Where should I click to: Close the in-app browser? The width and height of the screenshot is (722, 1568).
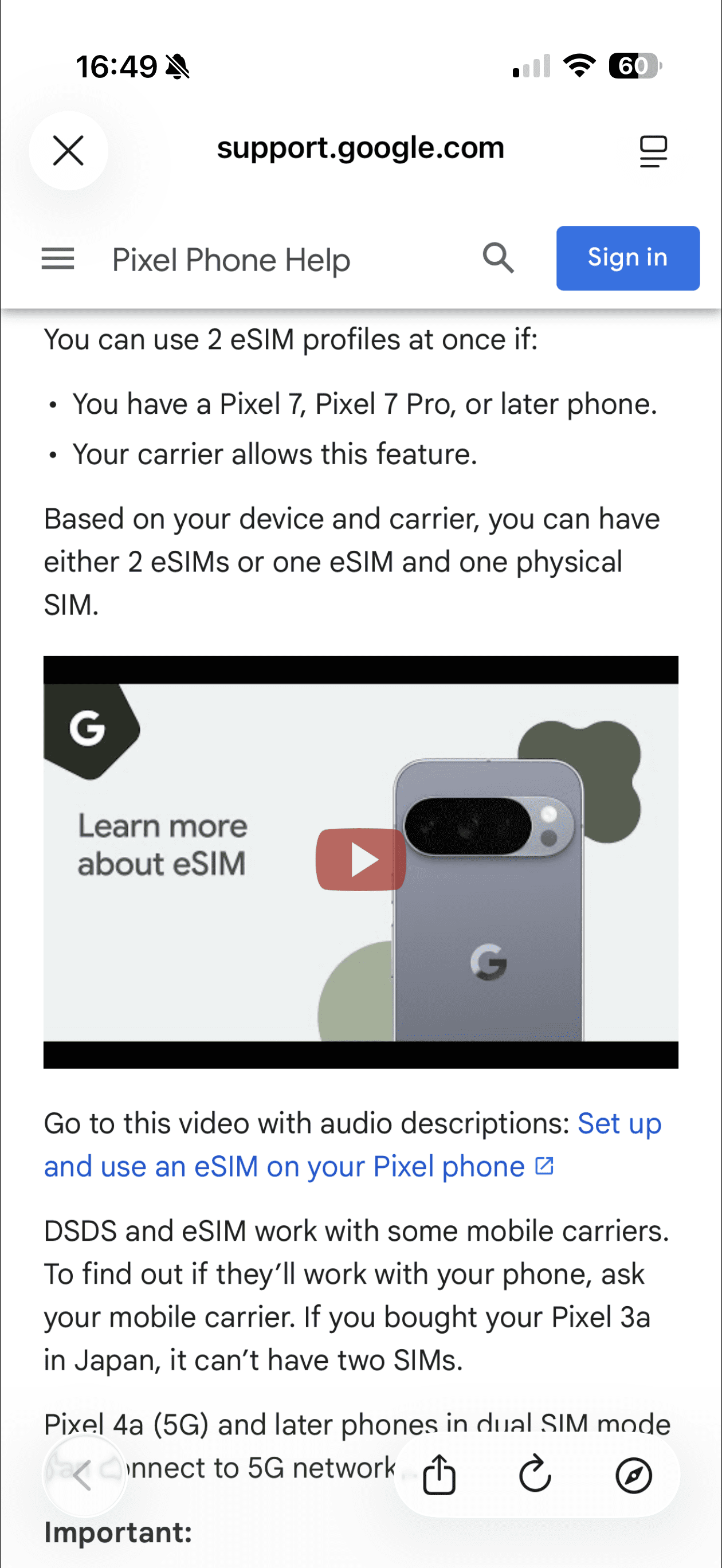pos(68,150)
